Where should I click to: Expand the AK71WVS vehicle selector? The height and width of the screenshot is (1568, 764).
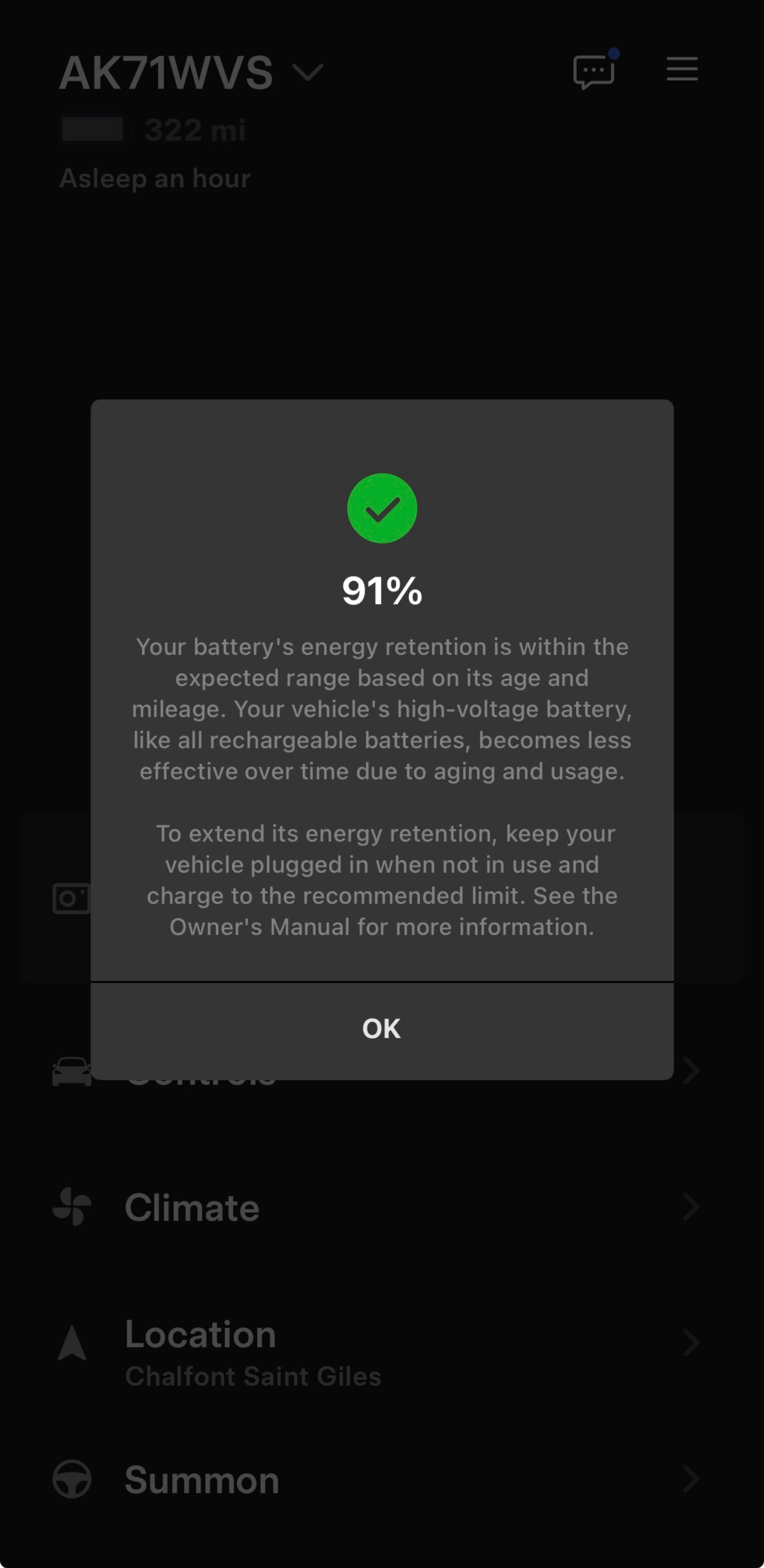[x=191, y=72]
